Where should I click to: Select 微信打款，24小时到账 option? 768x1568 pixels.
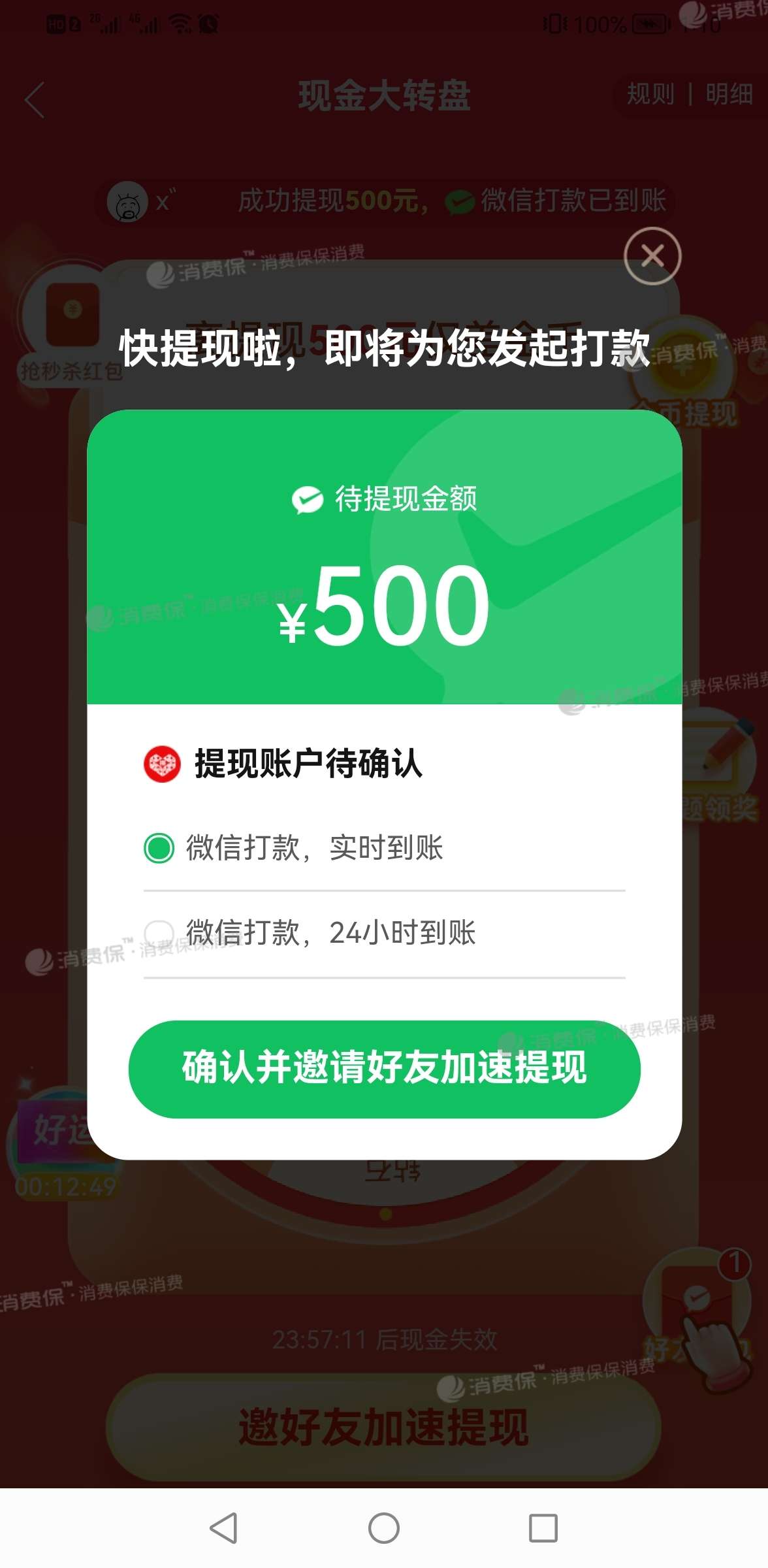coord(159,933)
